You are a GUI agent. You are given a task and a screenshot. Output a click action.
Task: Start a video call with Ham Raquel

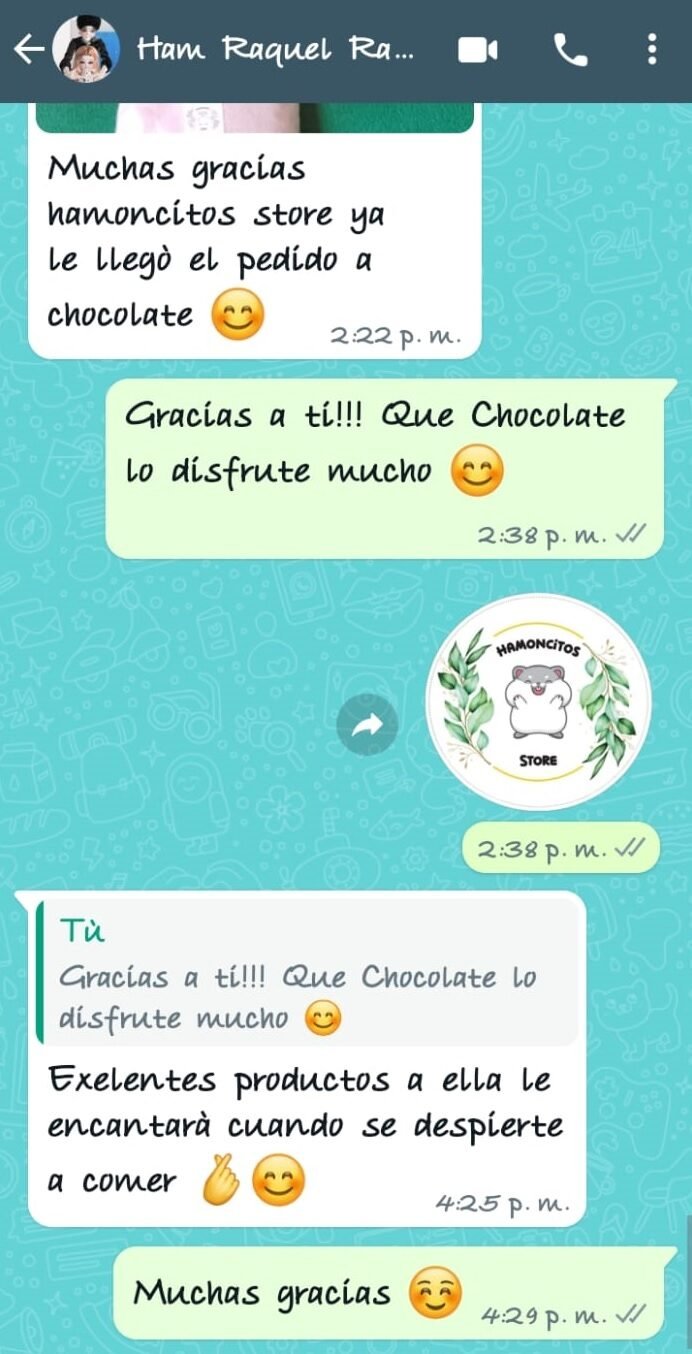pyautogui.click(x=478, y=49)
